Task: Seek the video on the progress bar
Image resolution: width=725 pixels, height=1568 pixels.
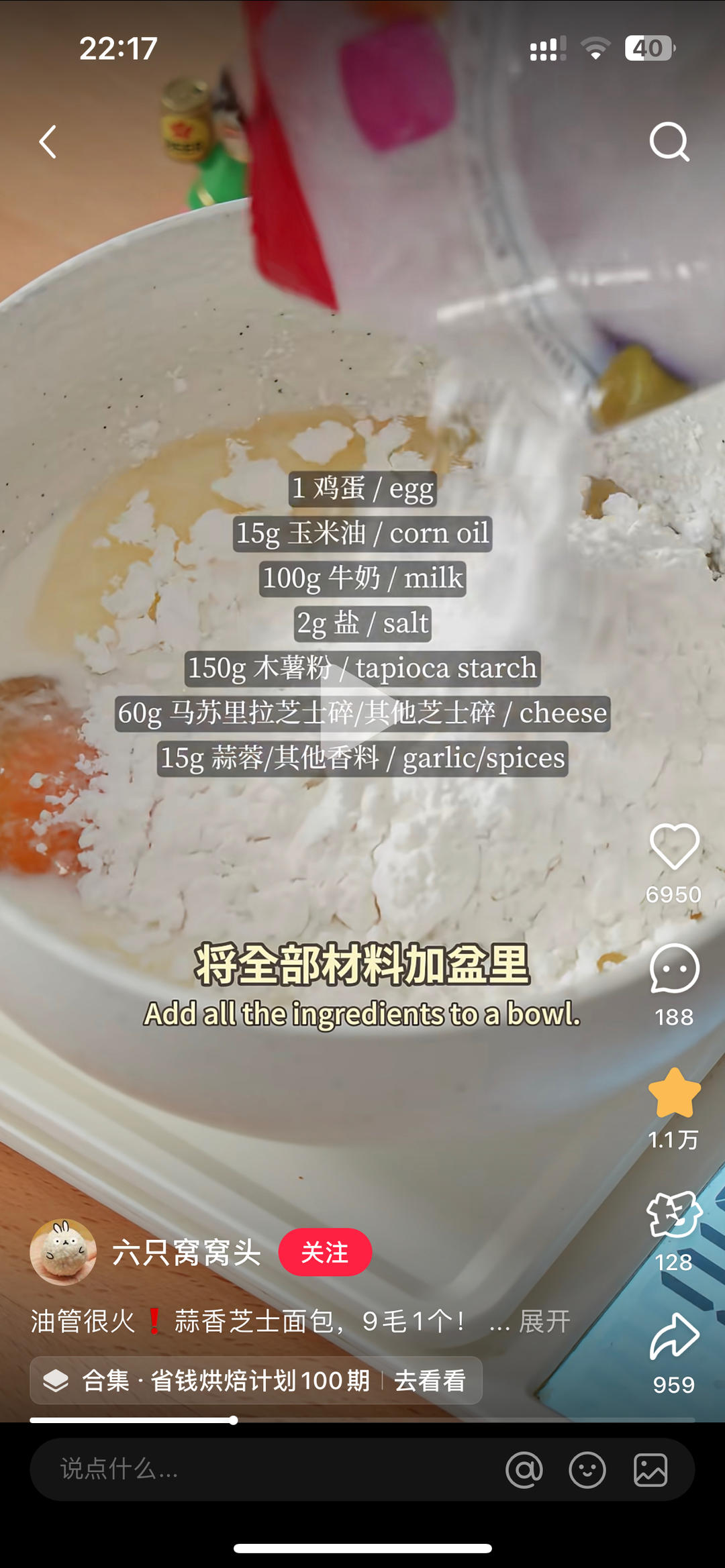Action: click(362, 1420)
